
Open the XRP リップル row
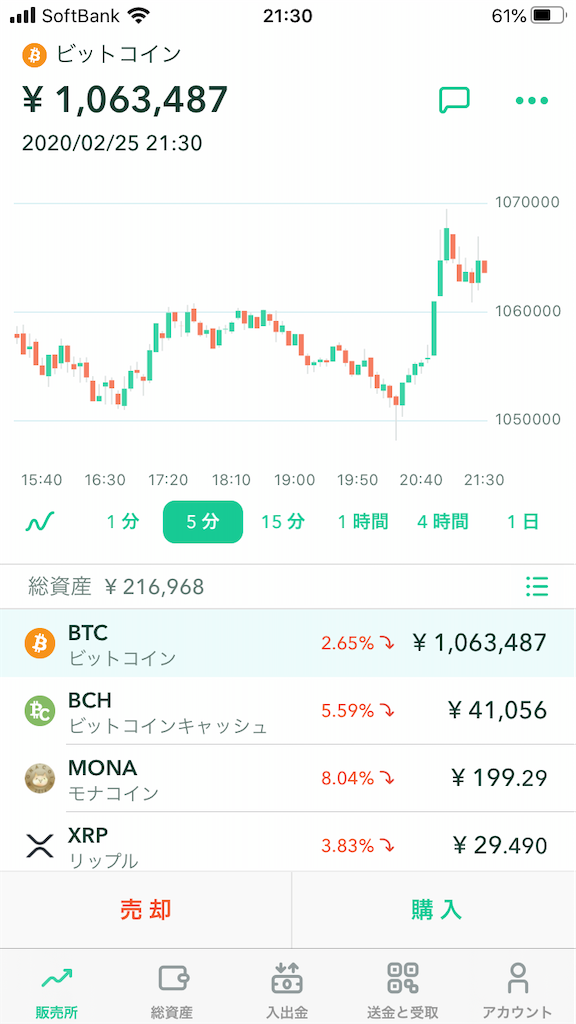click(288, 842)
